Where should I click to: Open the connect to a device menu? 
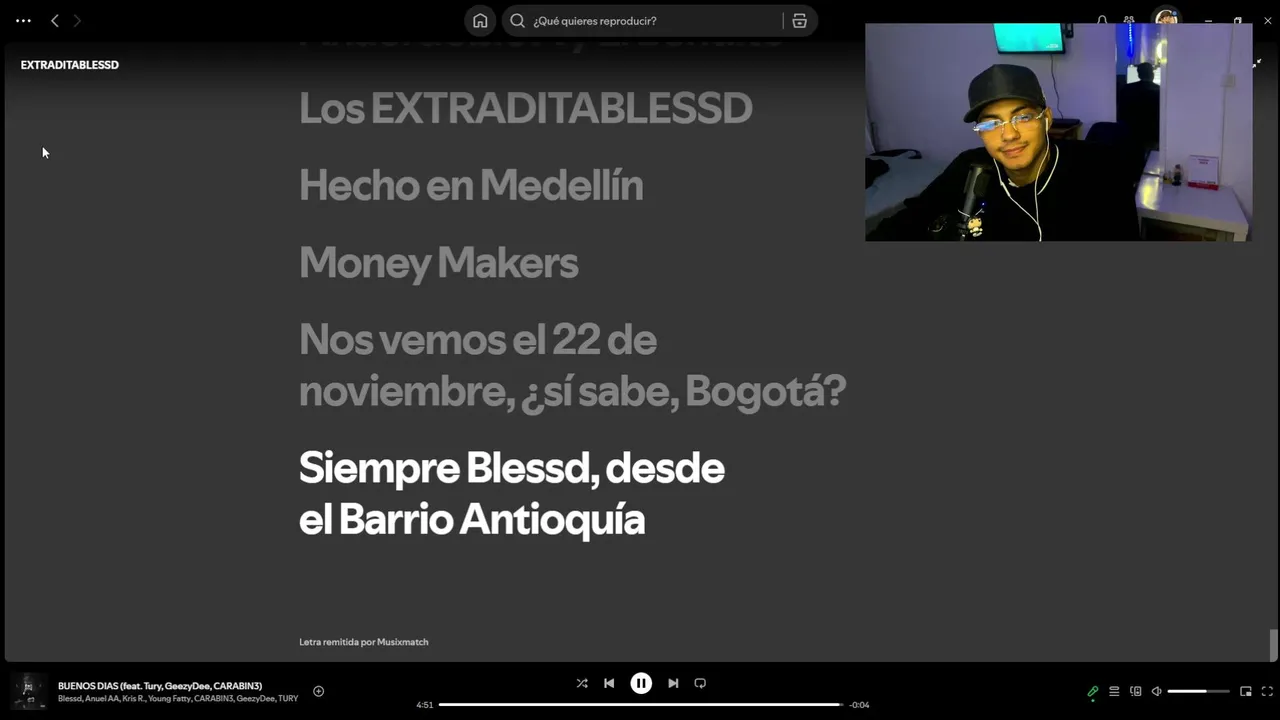[1136, 691]
